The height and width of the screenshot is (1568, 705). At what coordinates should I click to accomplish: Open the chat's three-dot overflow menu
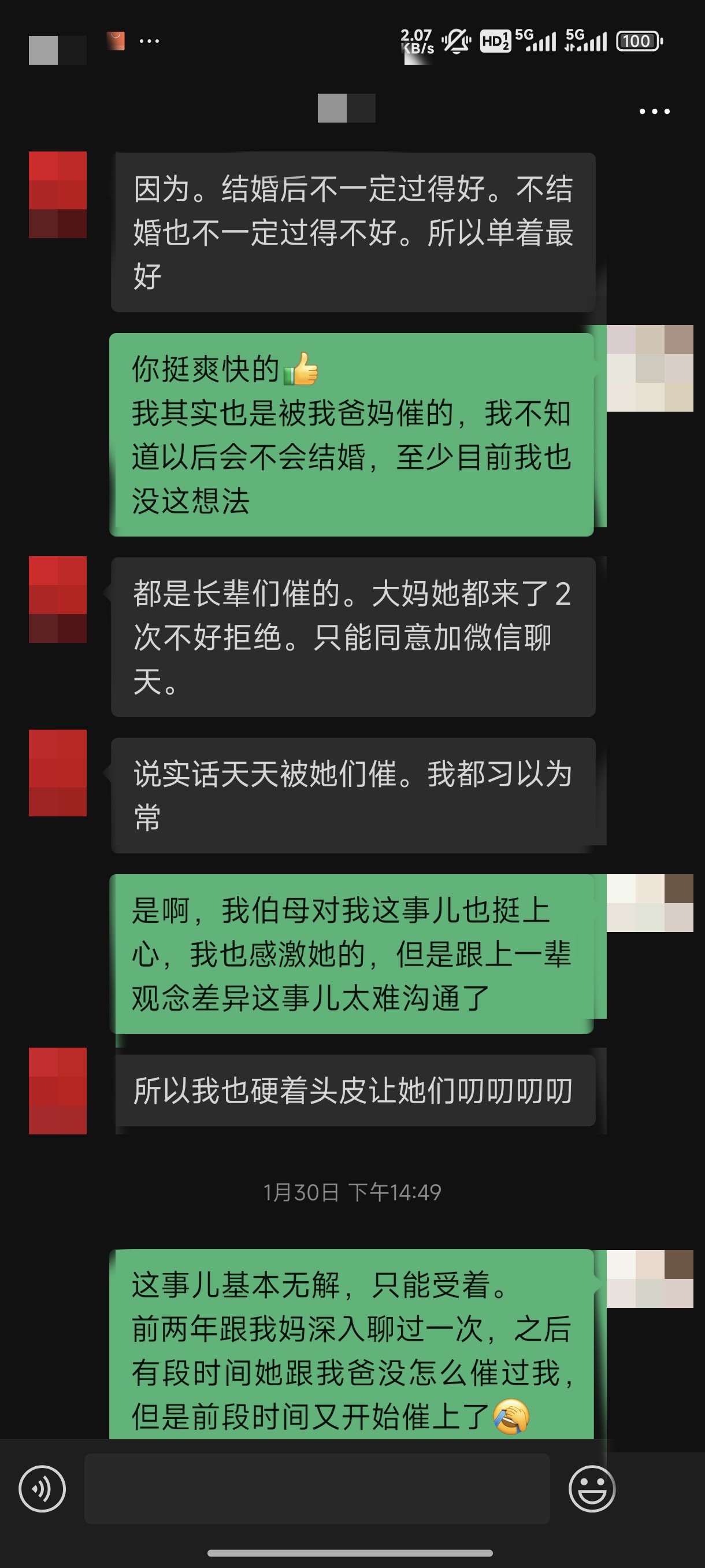tap(654, 112)
